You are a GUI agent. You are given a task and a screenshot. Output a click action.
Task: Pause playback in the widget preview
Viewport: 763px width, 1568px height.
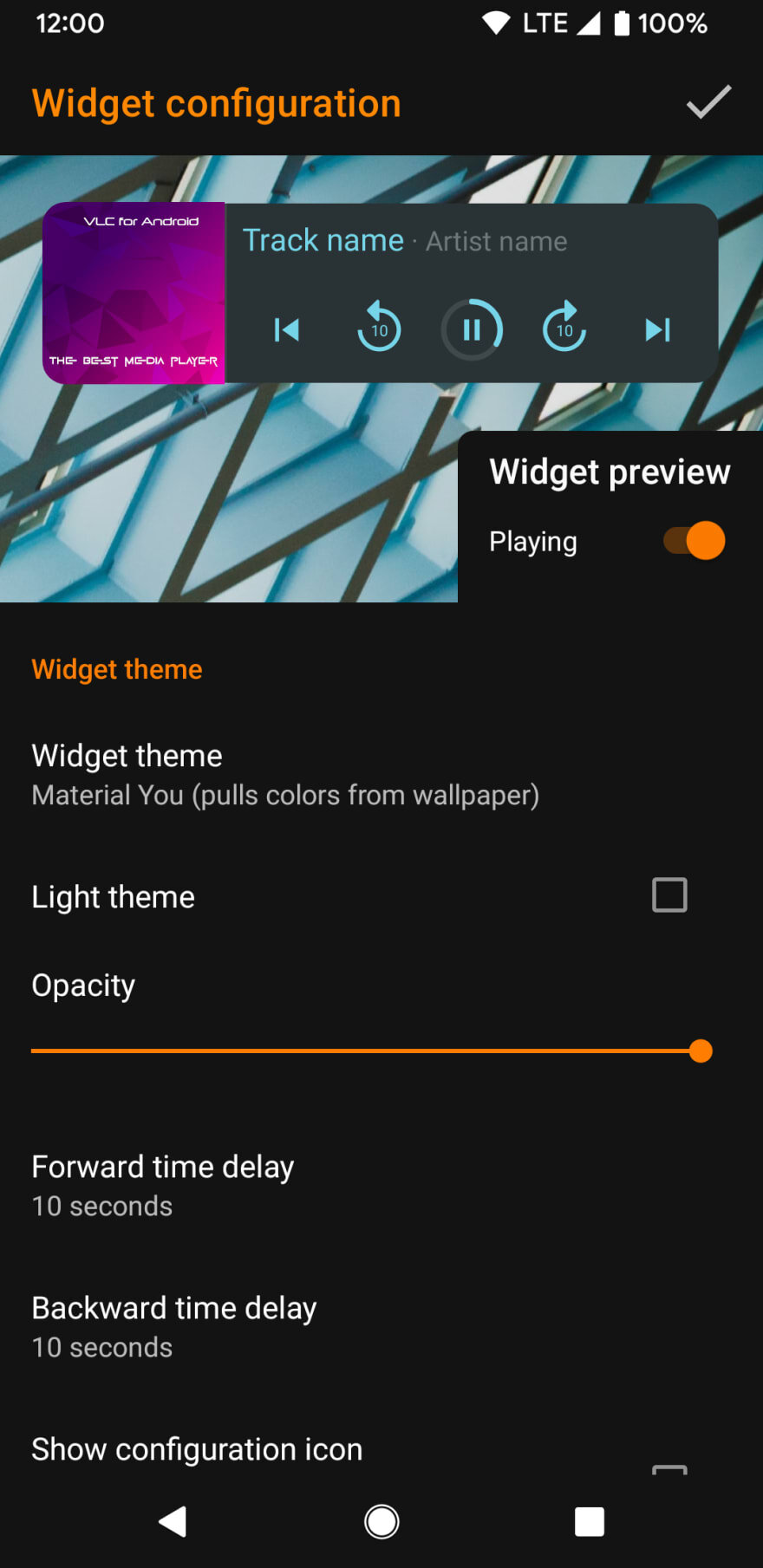472,329
